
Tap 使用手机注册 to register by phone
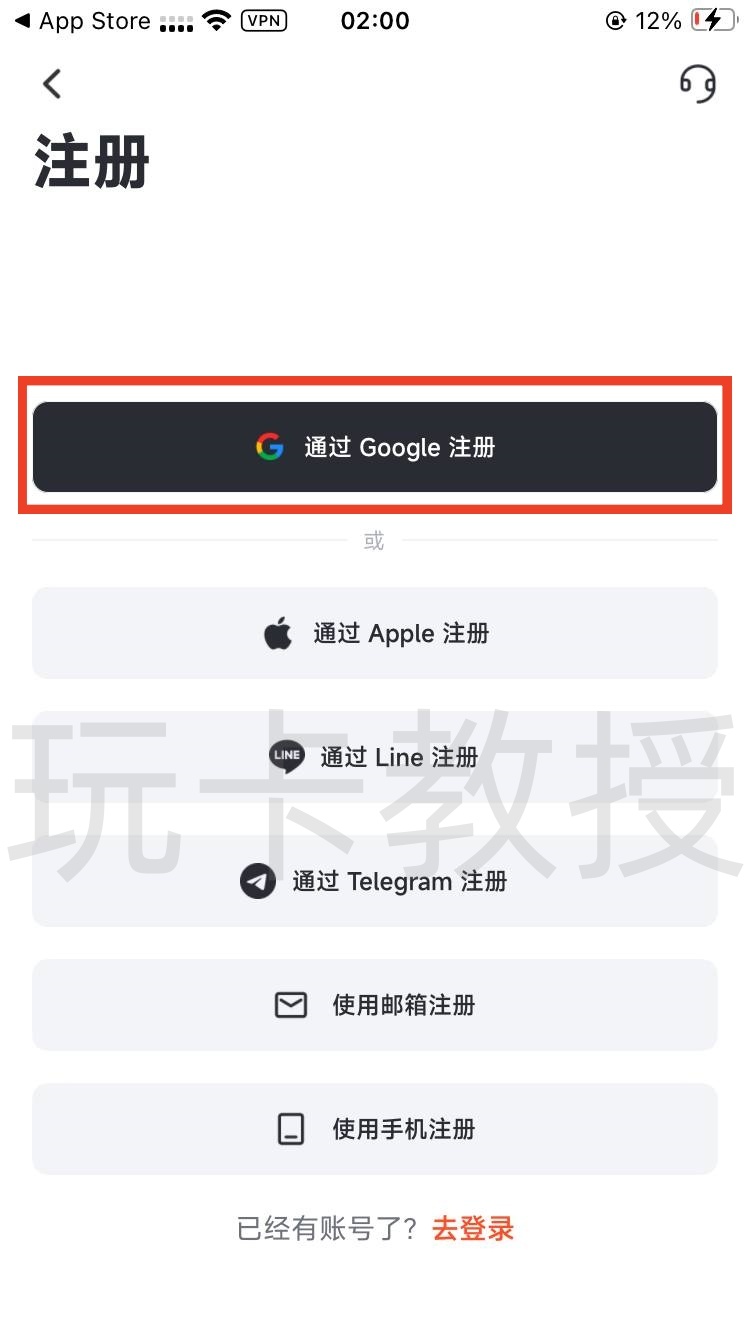click(375, 1129)
